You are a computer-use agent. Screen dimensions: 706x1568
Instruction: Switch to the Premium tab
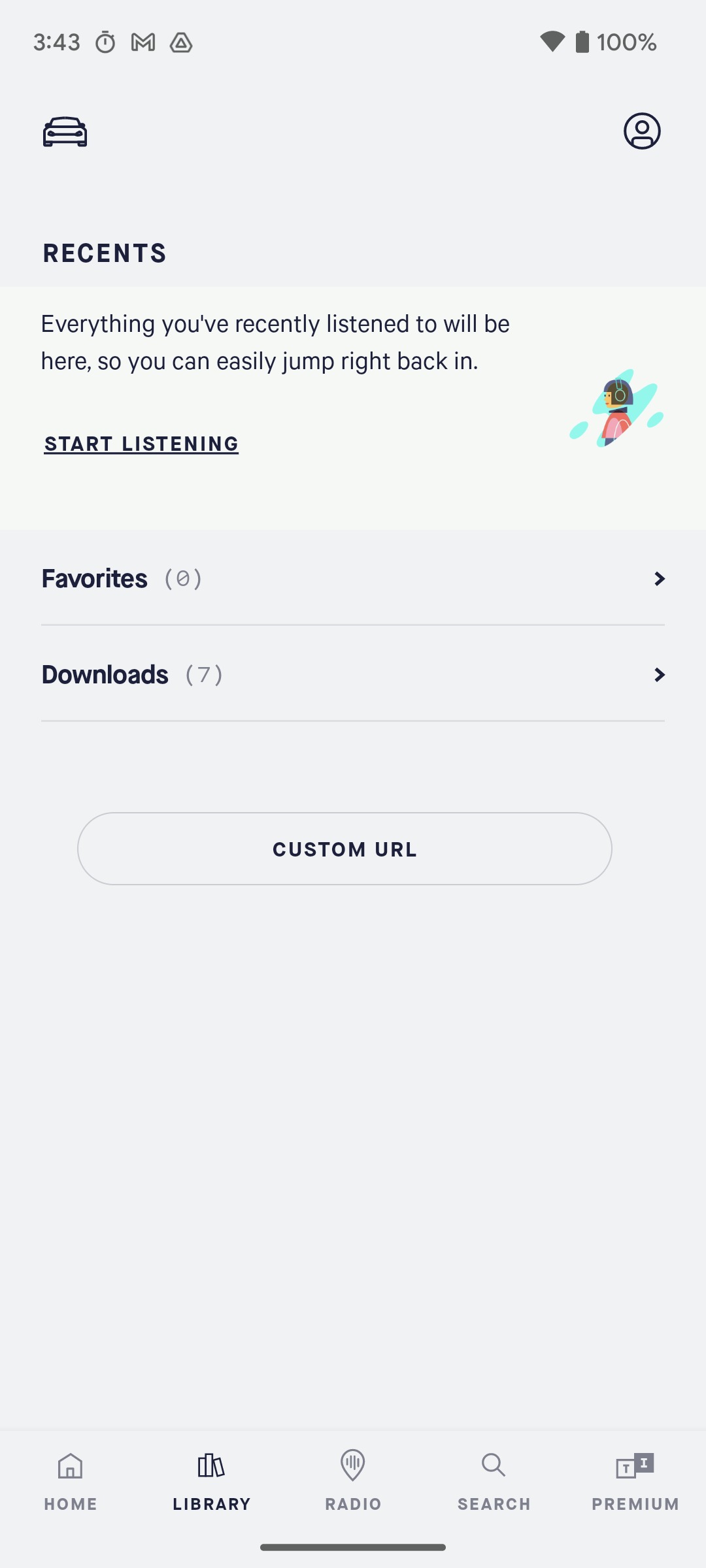click(635, 1482)
